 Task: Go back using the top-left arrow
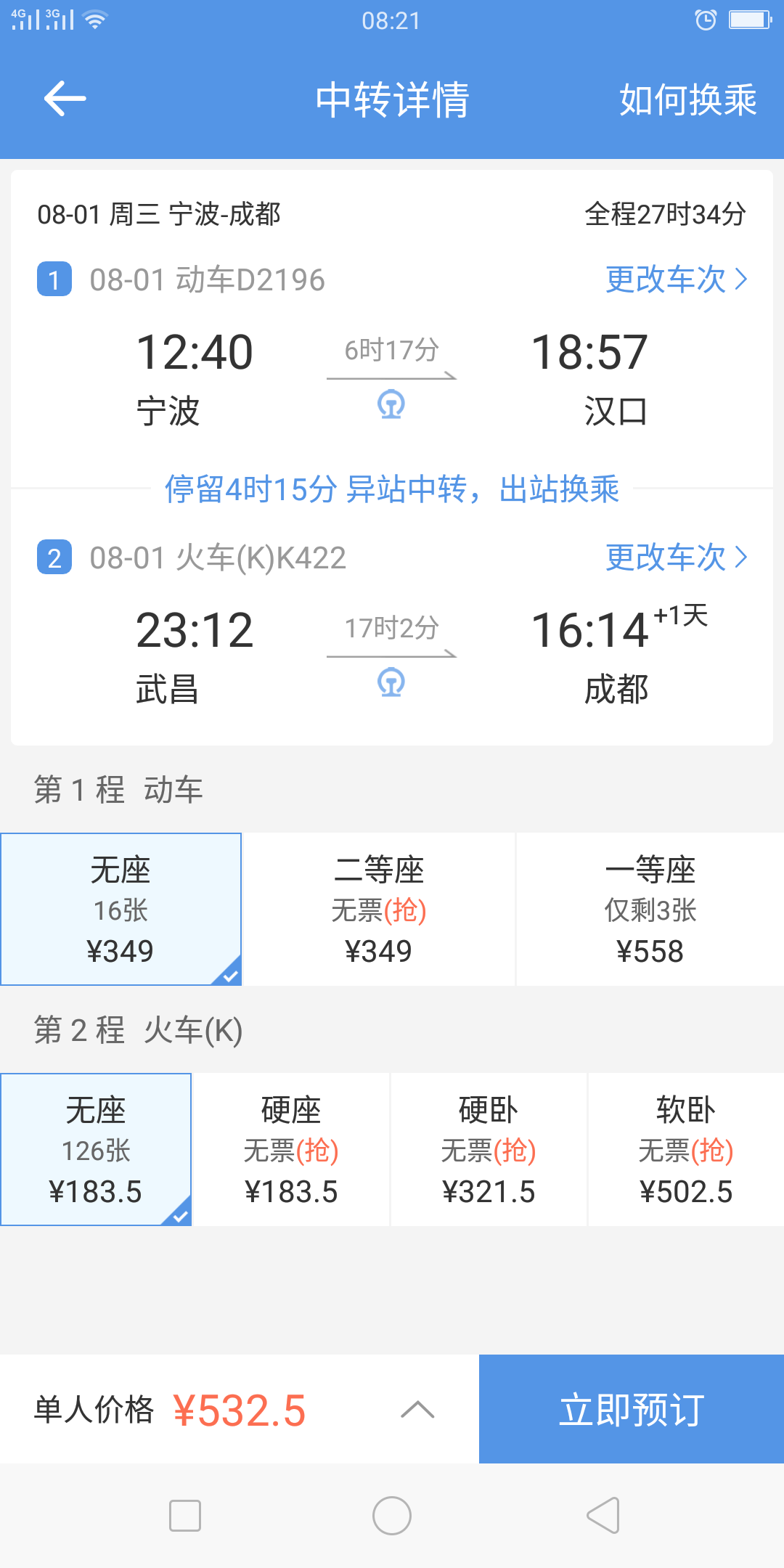[65, 99]
